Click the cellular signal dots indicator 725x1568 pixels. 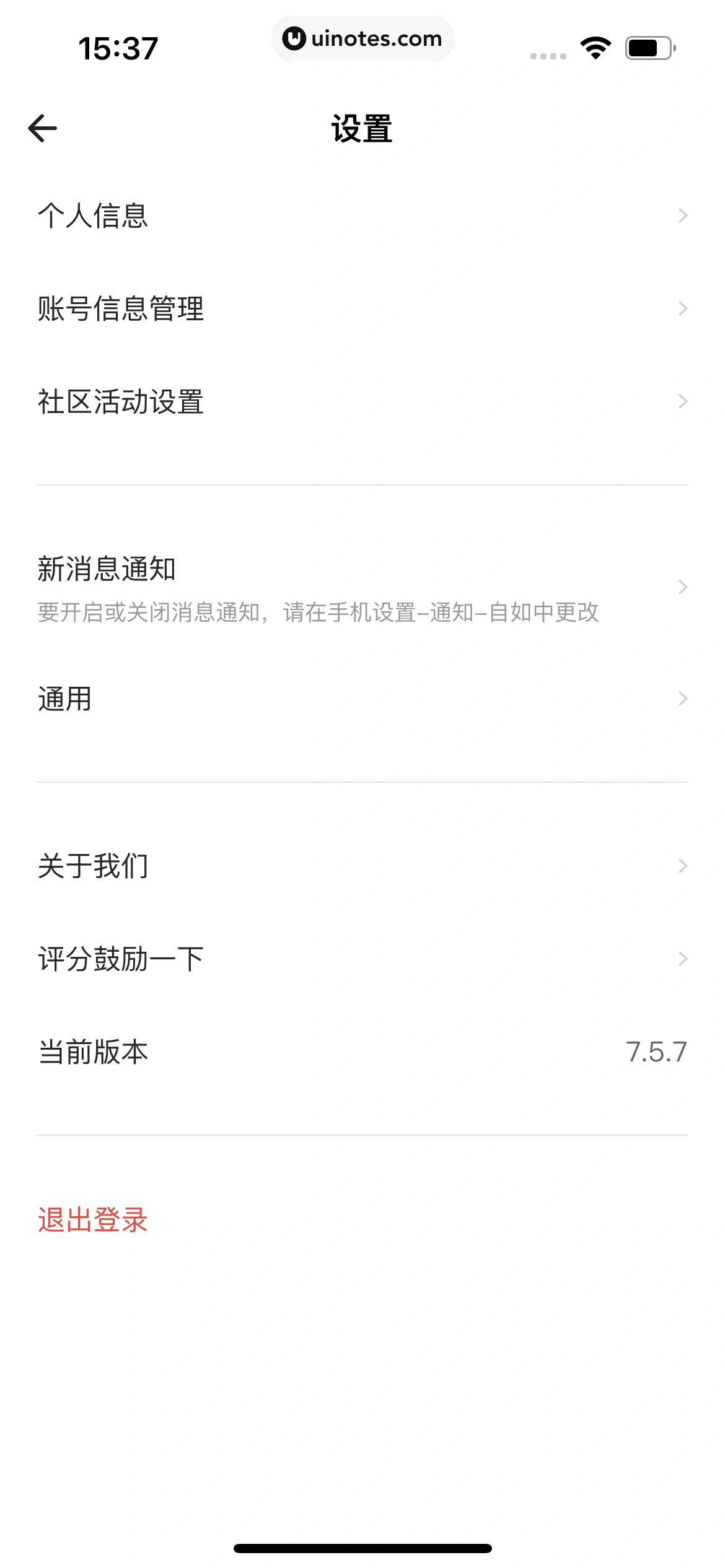(x=548, y=54)
